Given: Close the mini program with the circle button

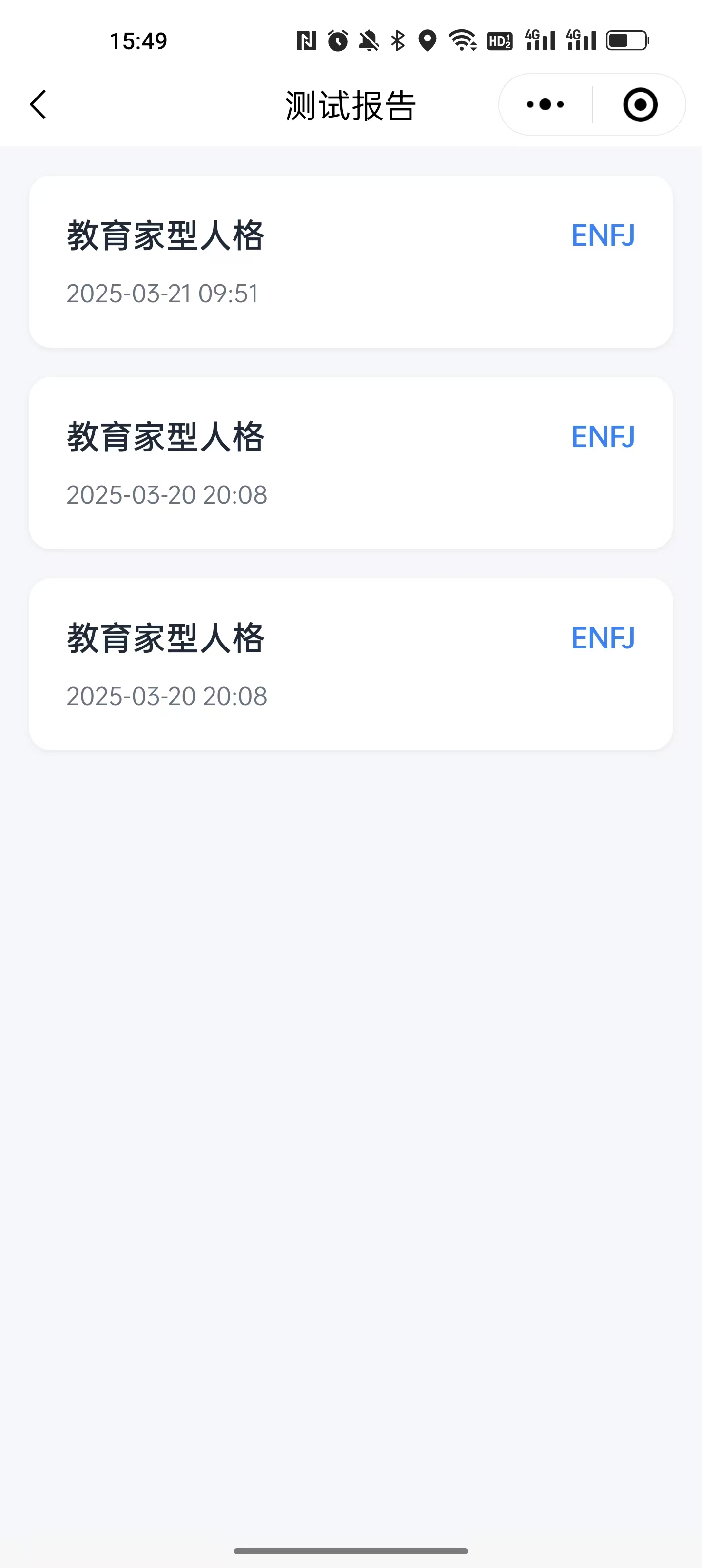Looking at the screenshot, I should (x=640, y=105).
